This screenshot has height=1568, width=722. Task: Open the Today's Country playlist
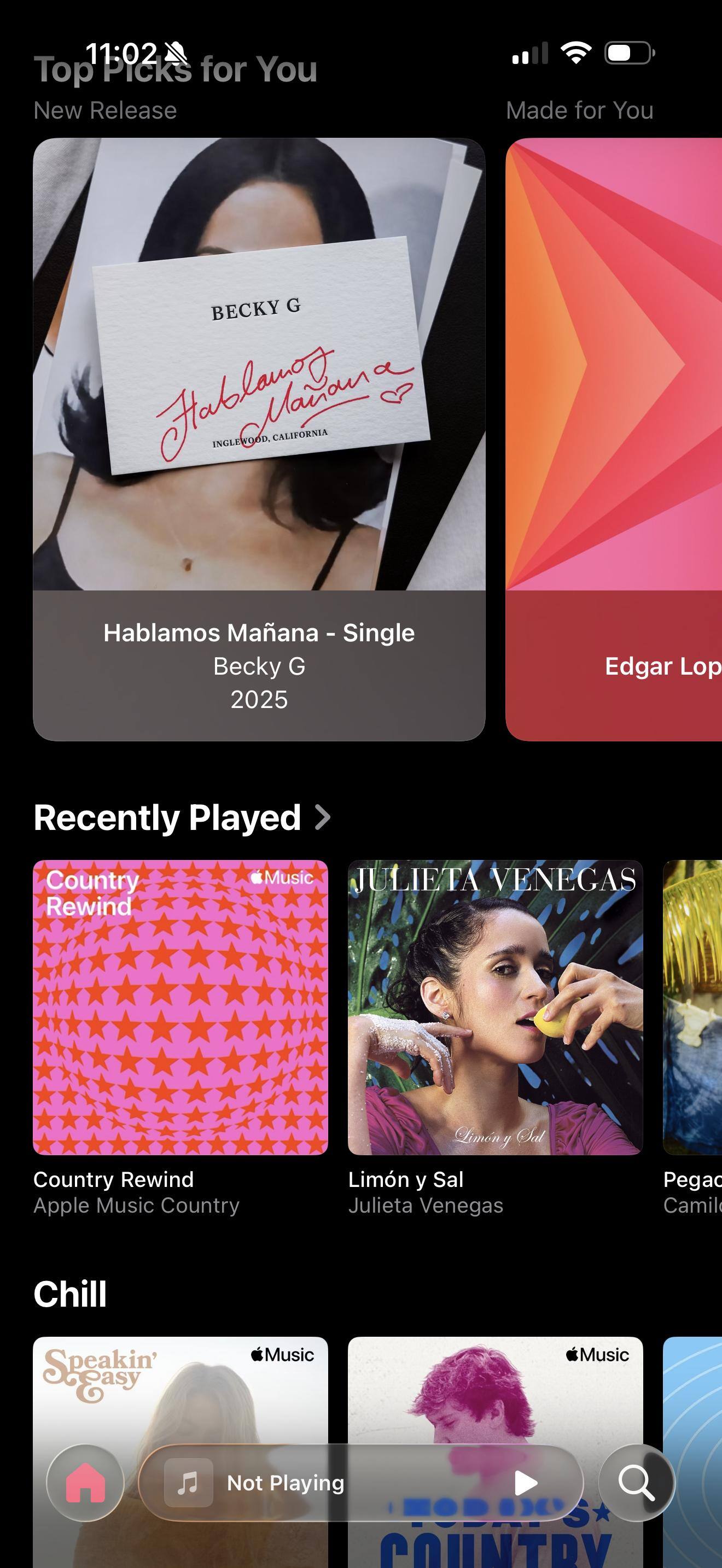[x=495, y=1394]
